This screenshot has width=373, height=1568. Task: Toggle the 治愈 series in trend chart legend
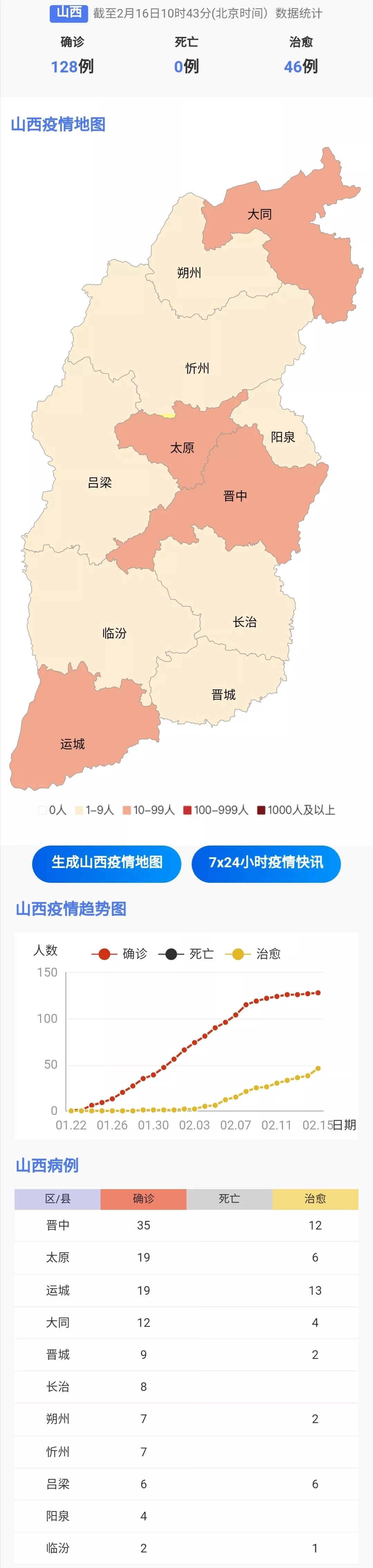click(254, 954)
